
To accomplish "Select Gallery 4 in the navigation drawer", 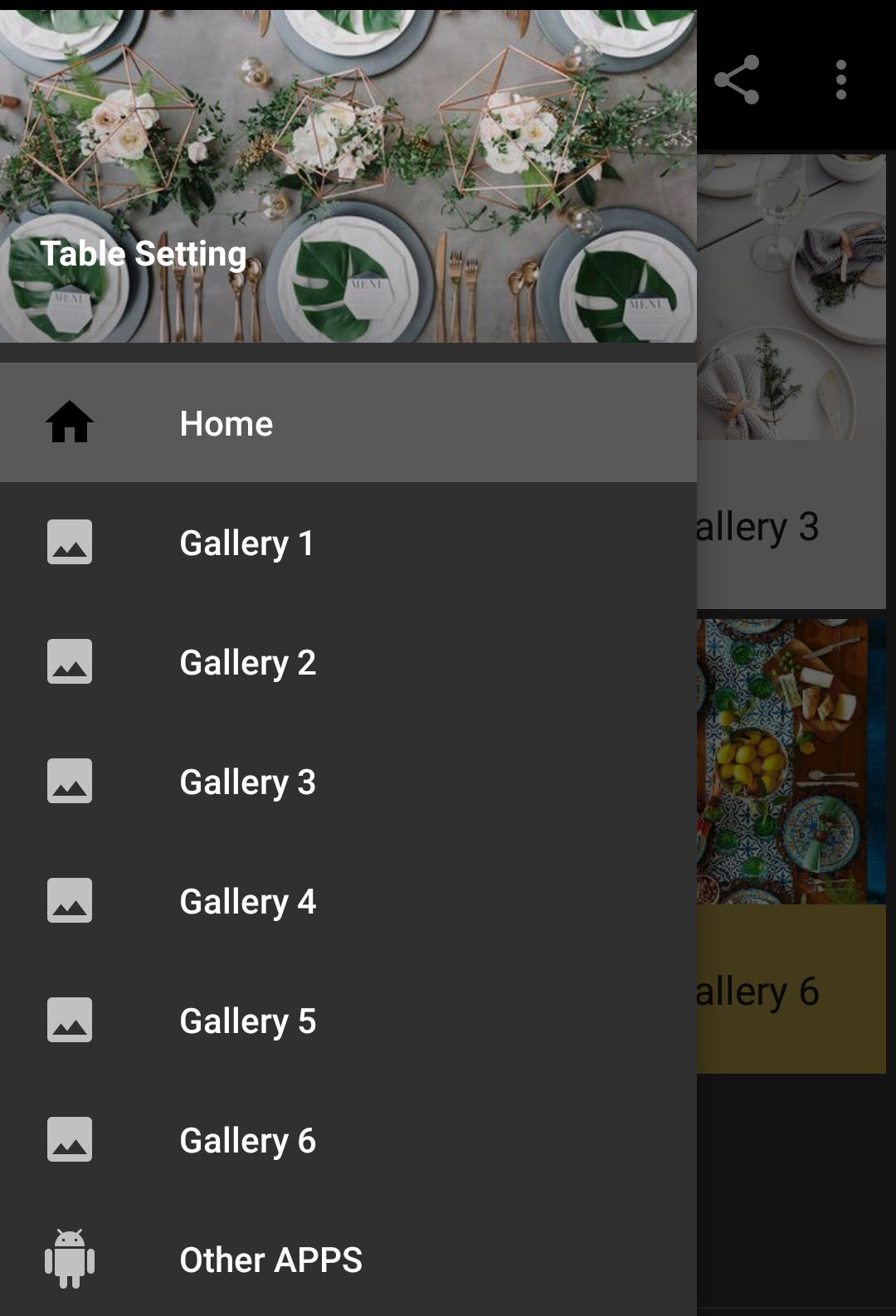I will [247, 902].
